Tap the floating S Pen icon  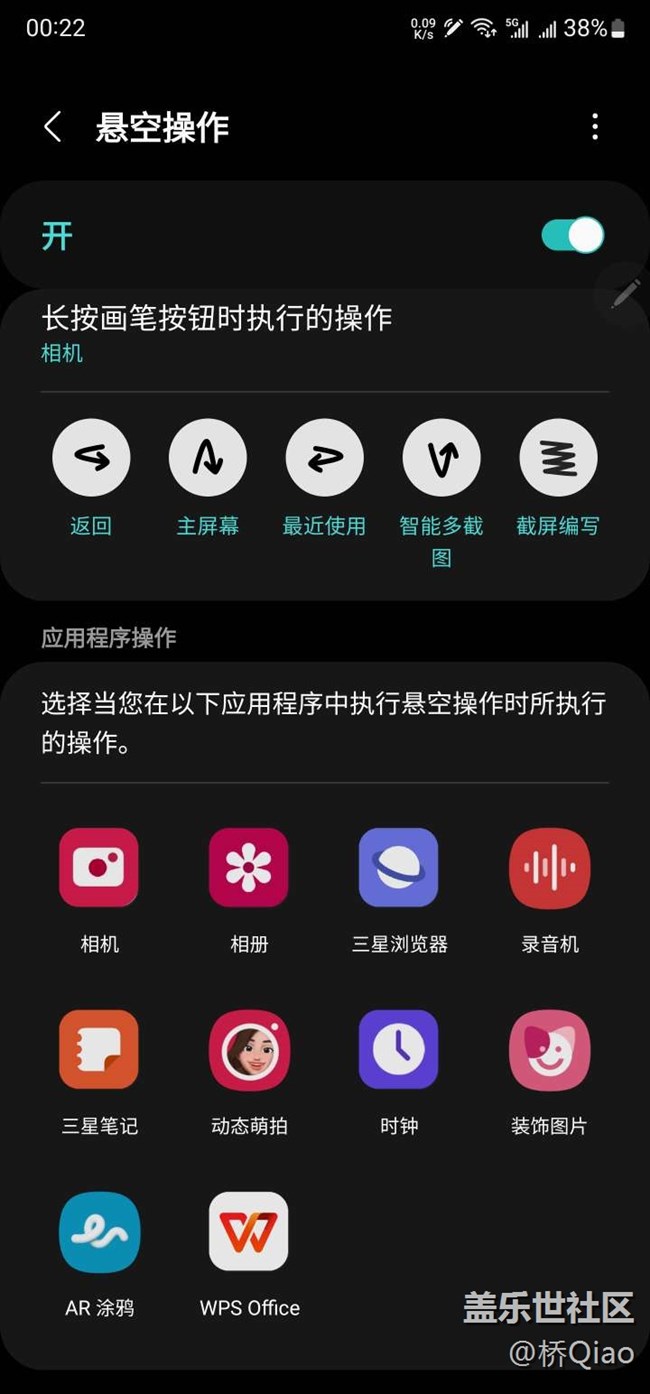626,293
